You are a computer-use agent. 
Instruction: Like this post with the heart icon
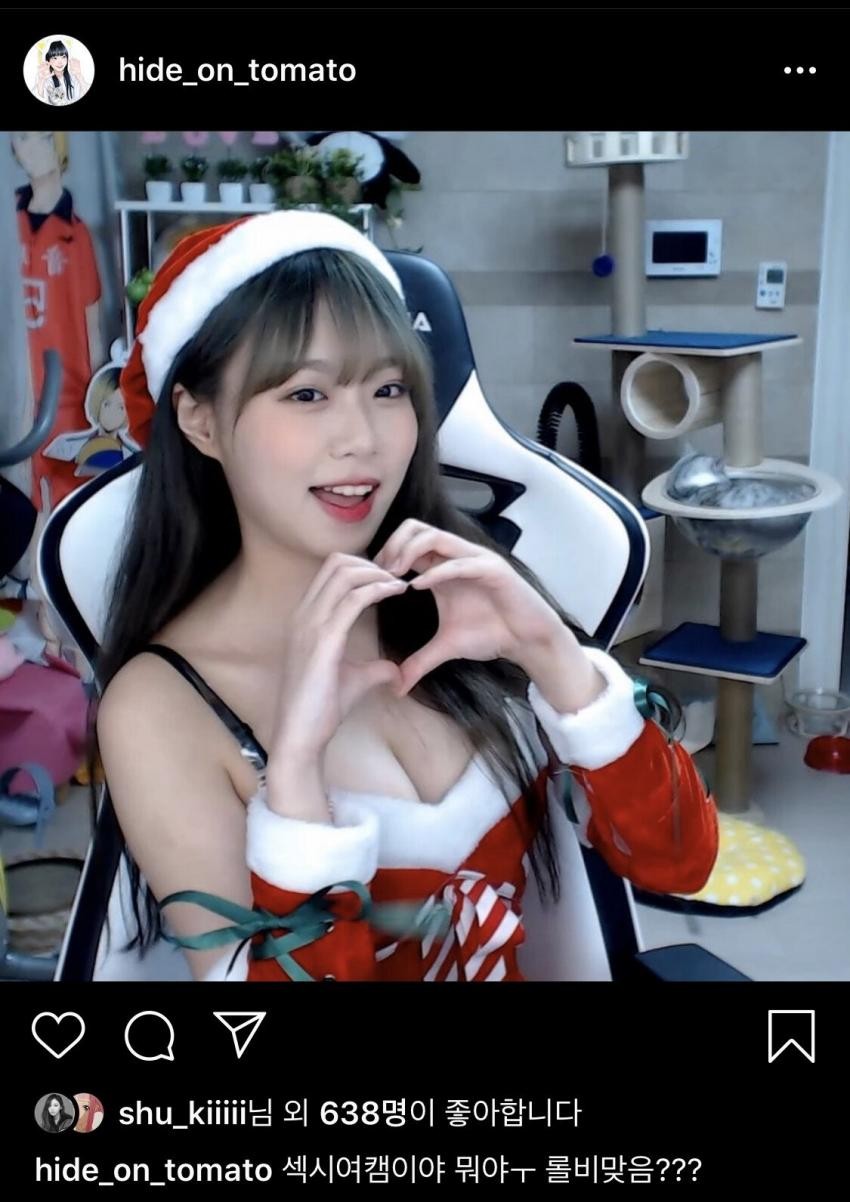point(58,1034)
